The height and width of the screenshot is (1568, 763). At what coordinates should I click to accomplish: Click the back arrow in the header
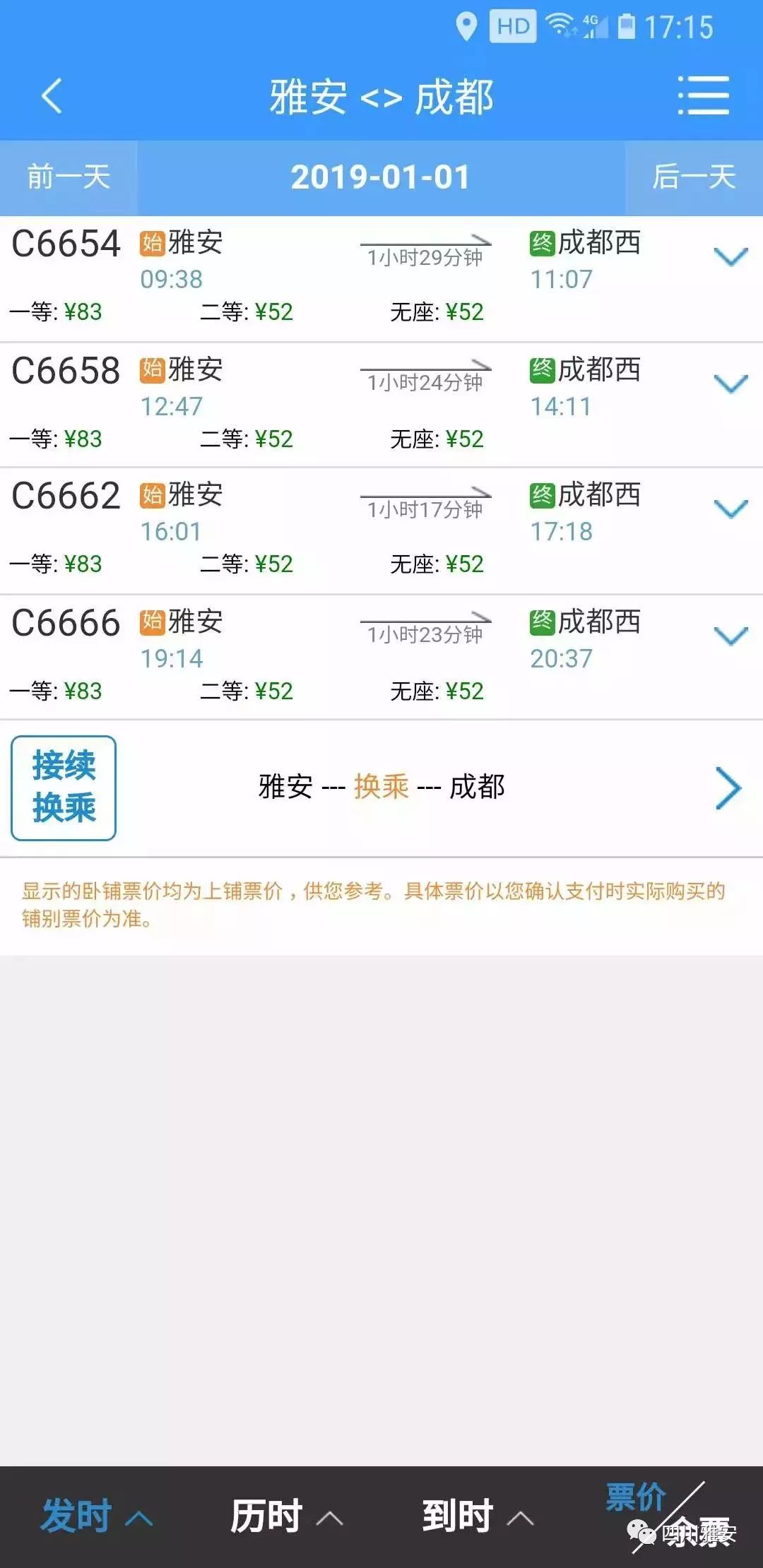tap(49, 97)
